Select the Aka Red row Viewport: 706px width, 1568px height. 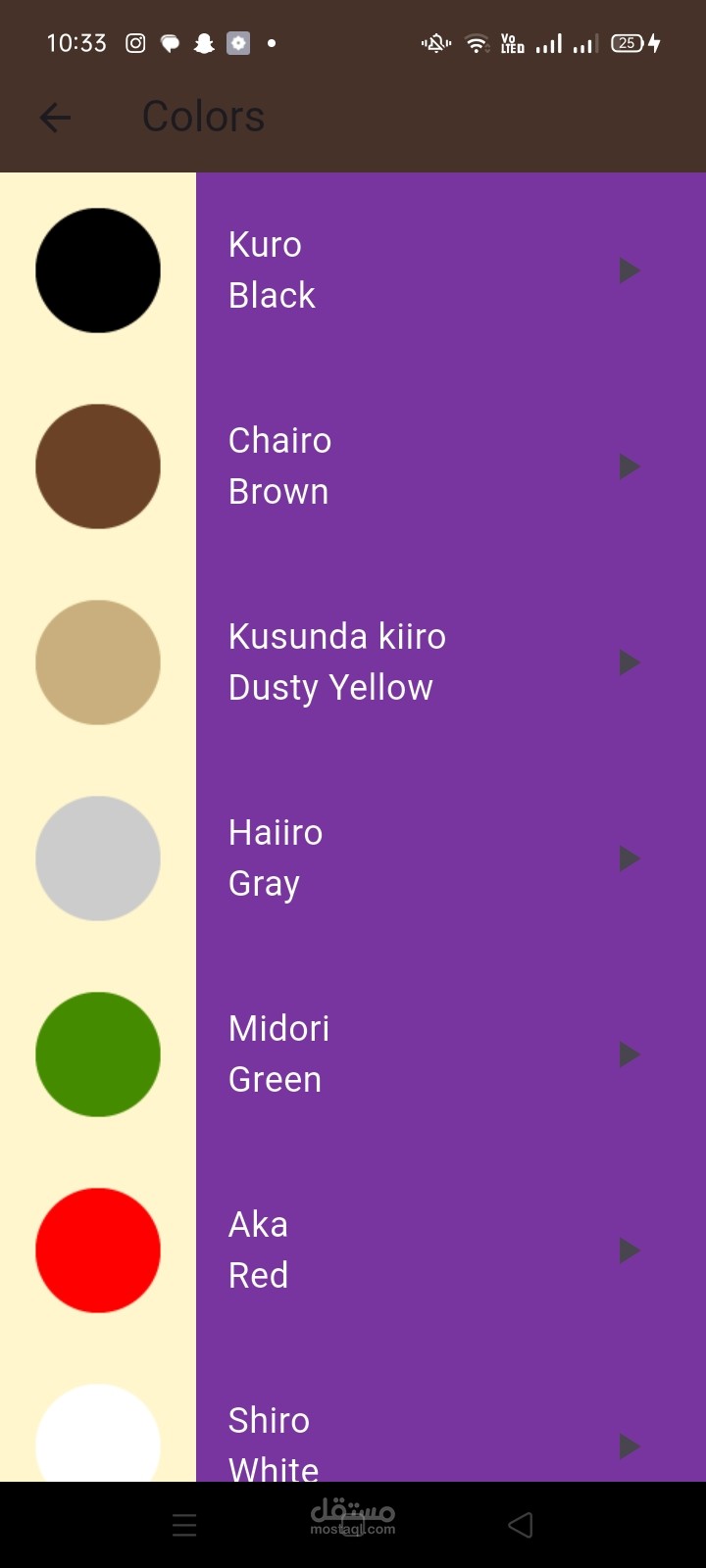(353, 1250)
